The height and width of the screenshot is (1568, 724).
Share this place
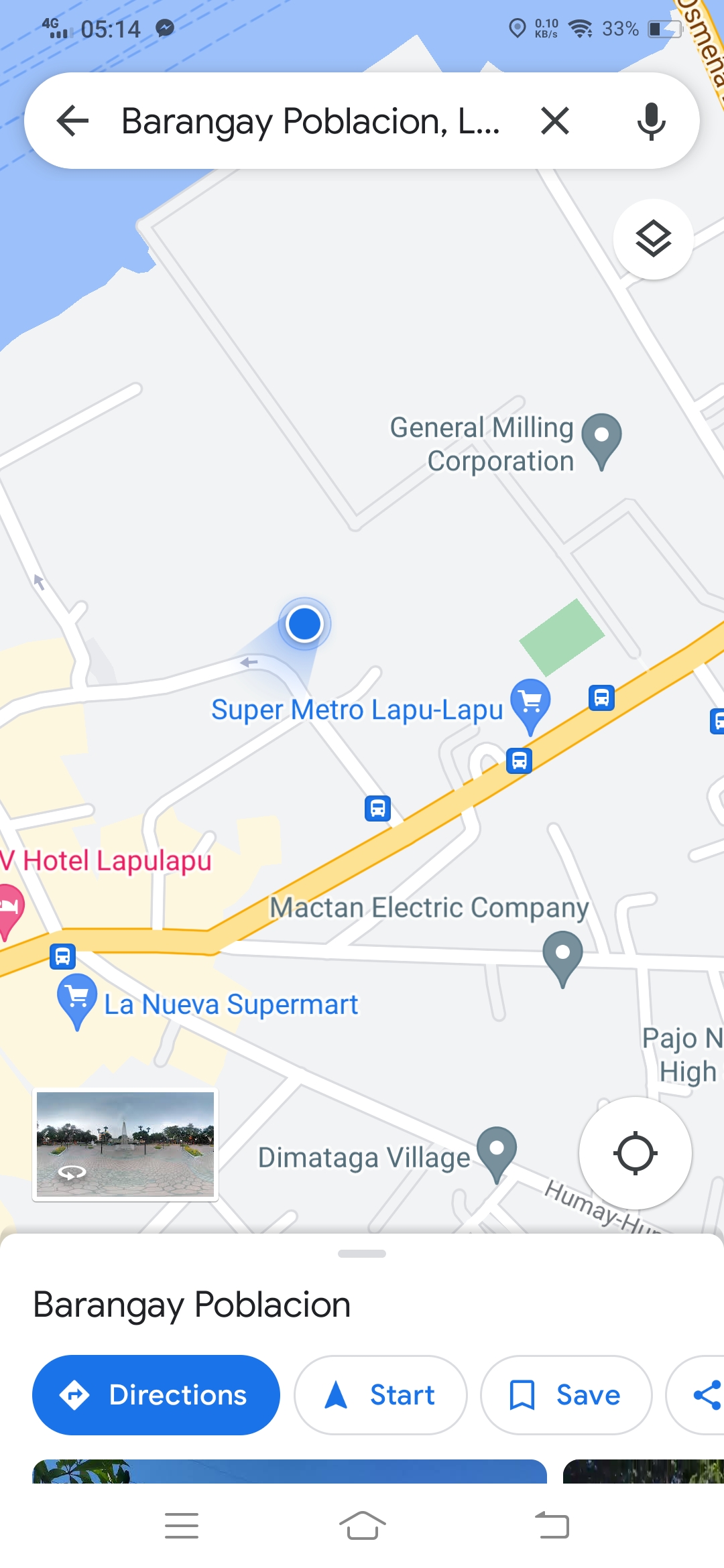[x=705, y=1395]
